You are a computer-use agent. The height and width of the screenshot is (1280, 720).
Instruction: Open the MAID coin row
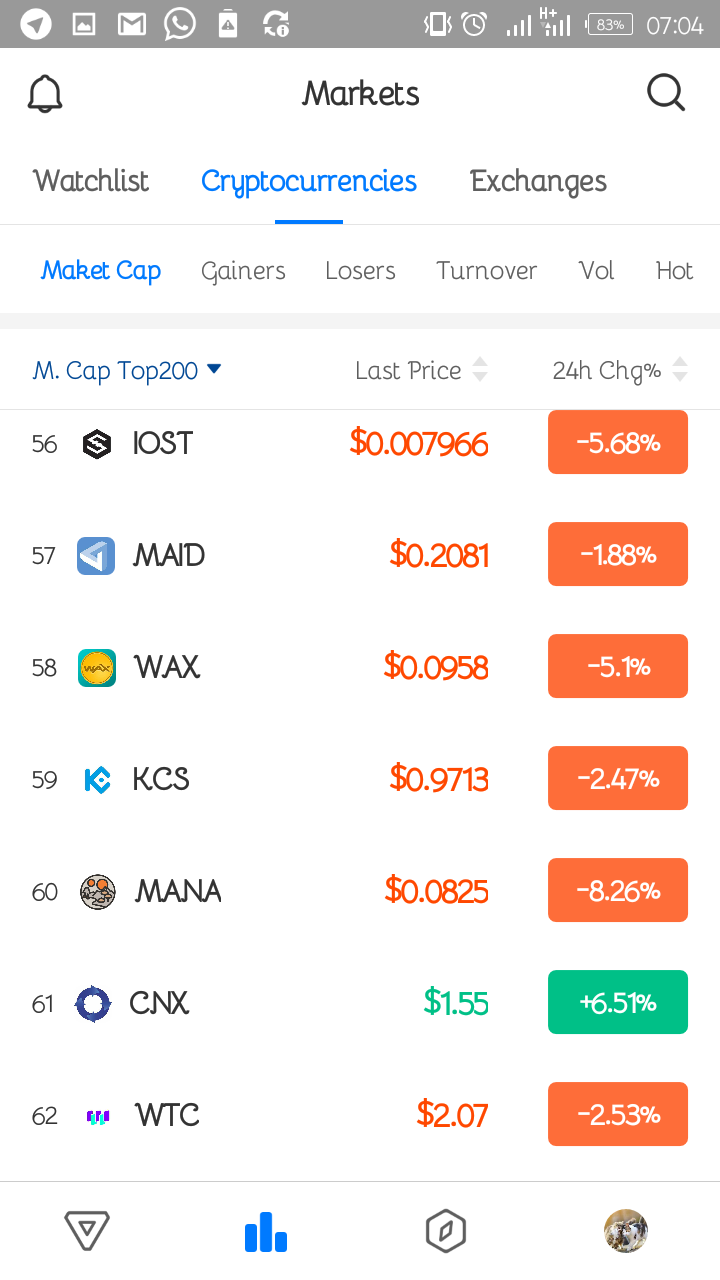pyautogui.click(x=169, y=555)
